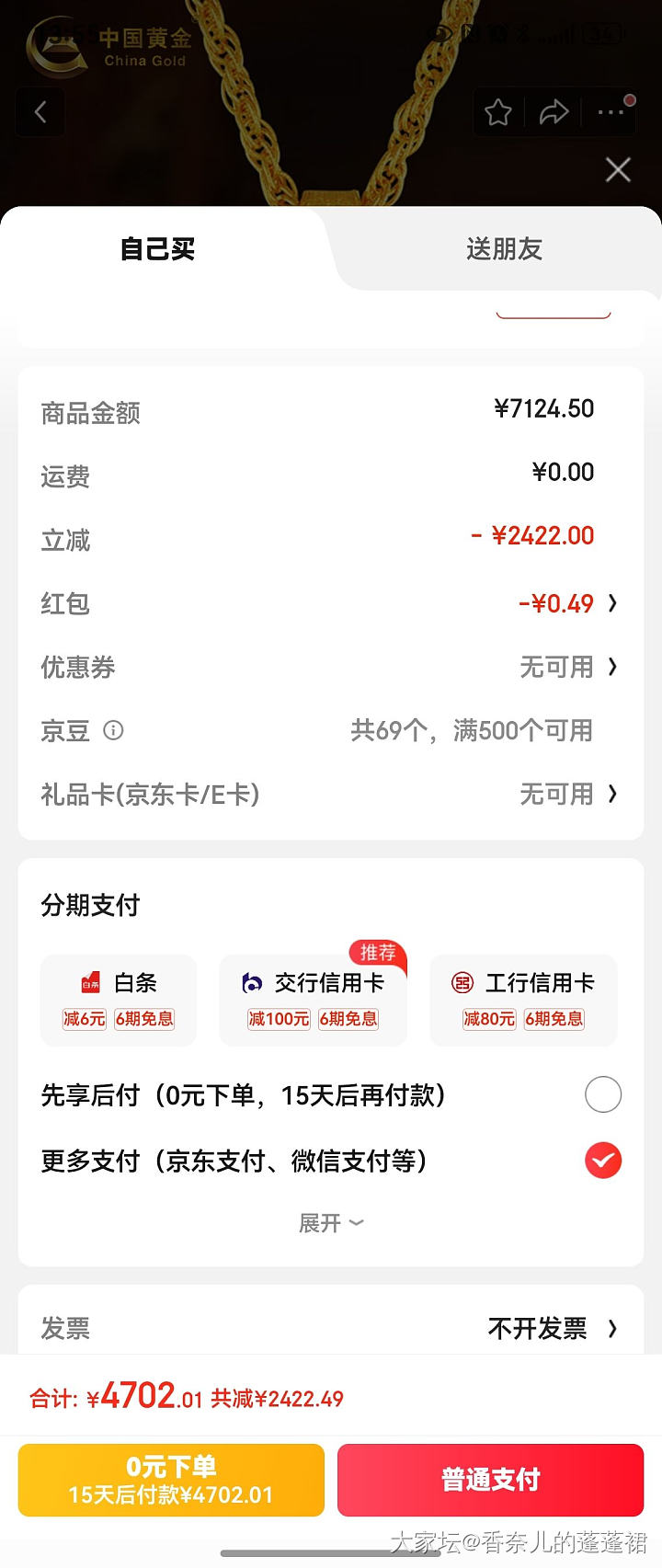
Task: Select the 自己买 tab
Action: point(158,249)
